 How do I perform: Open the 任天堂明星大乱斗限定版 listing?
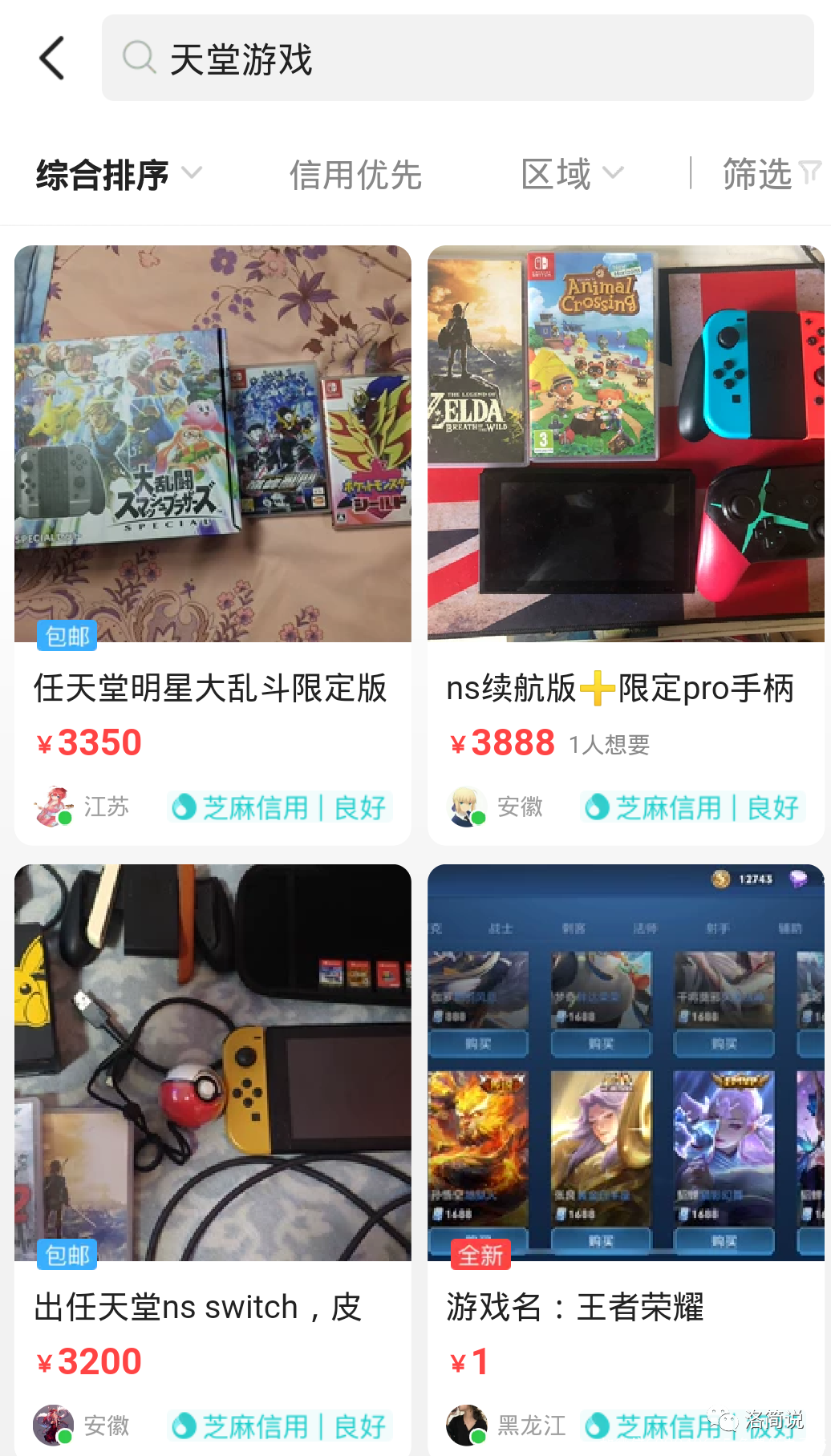(213, 545)
